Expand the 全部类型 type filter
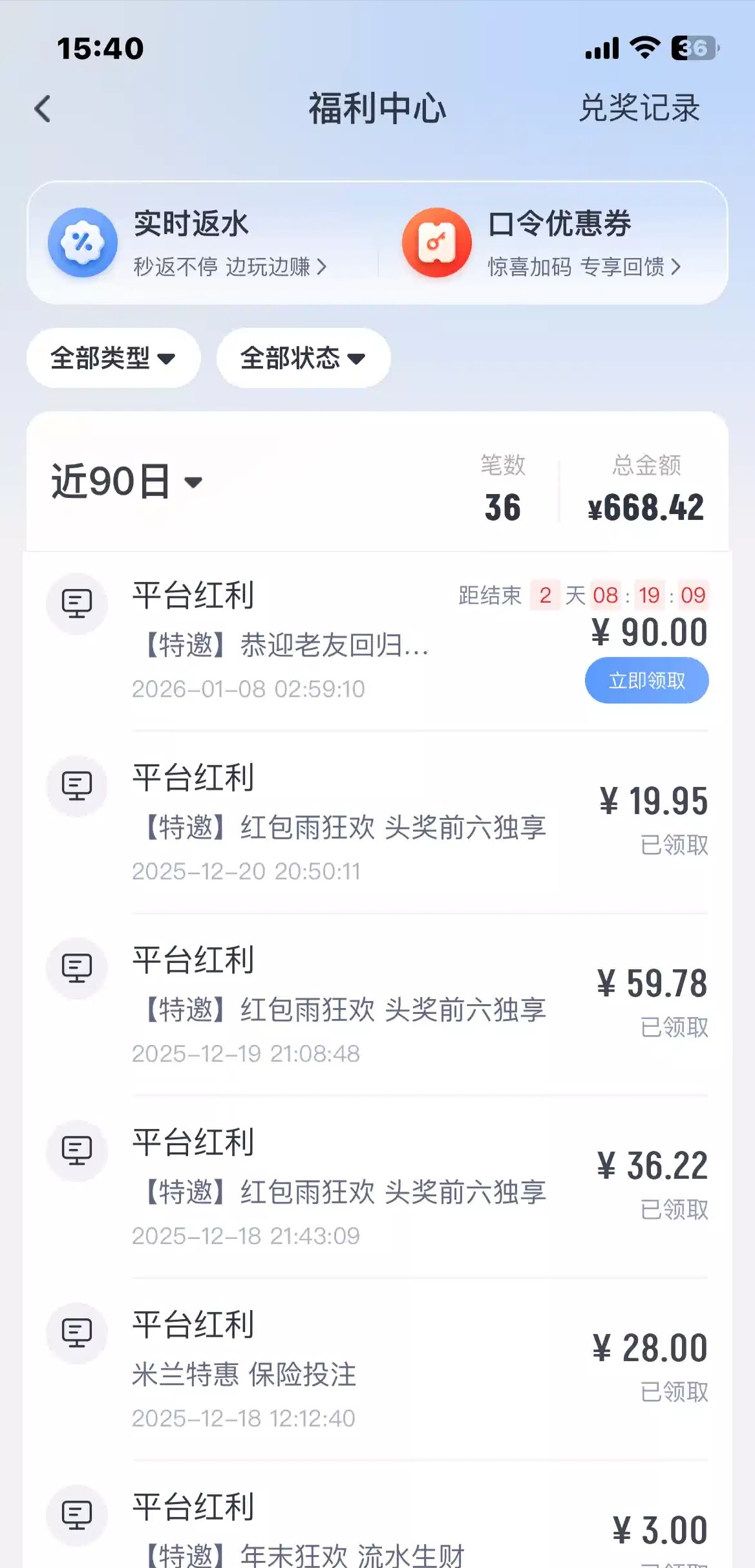755x1568 pixels. point(113,358)
